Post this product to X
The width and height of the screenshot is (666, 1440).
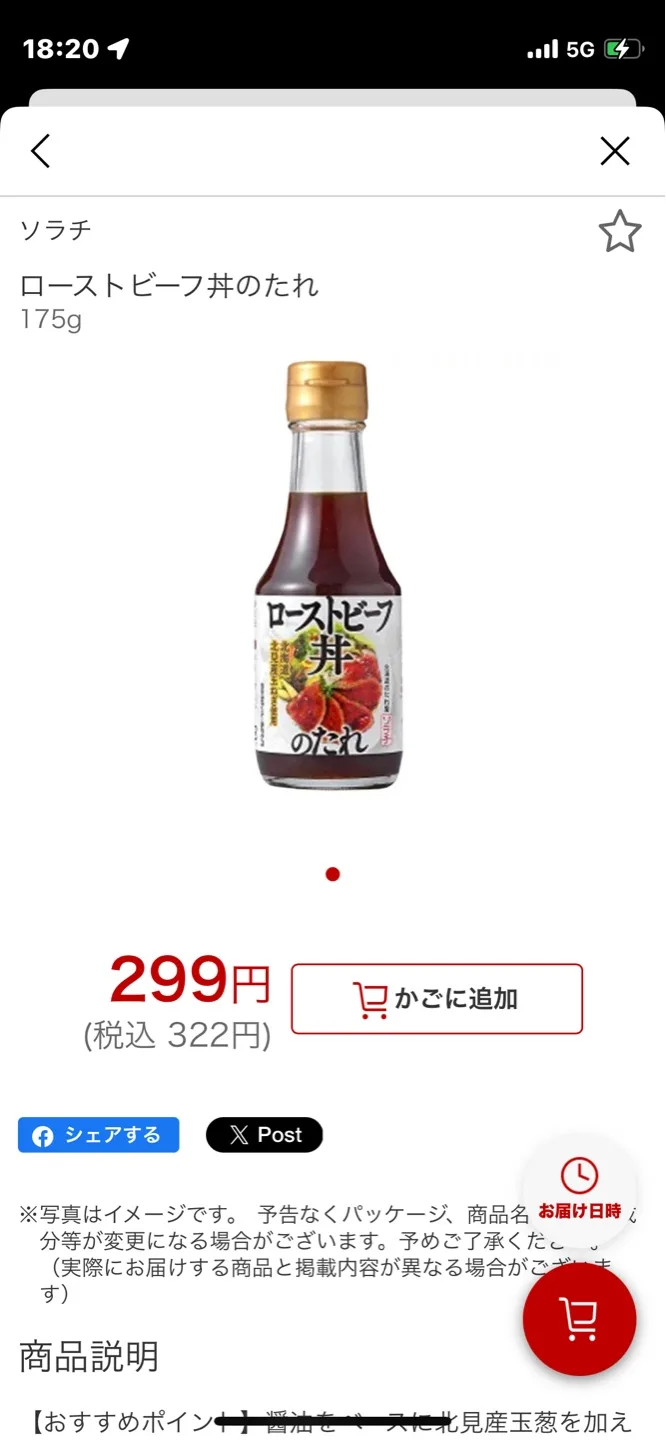[x=264, y=1135]
